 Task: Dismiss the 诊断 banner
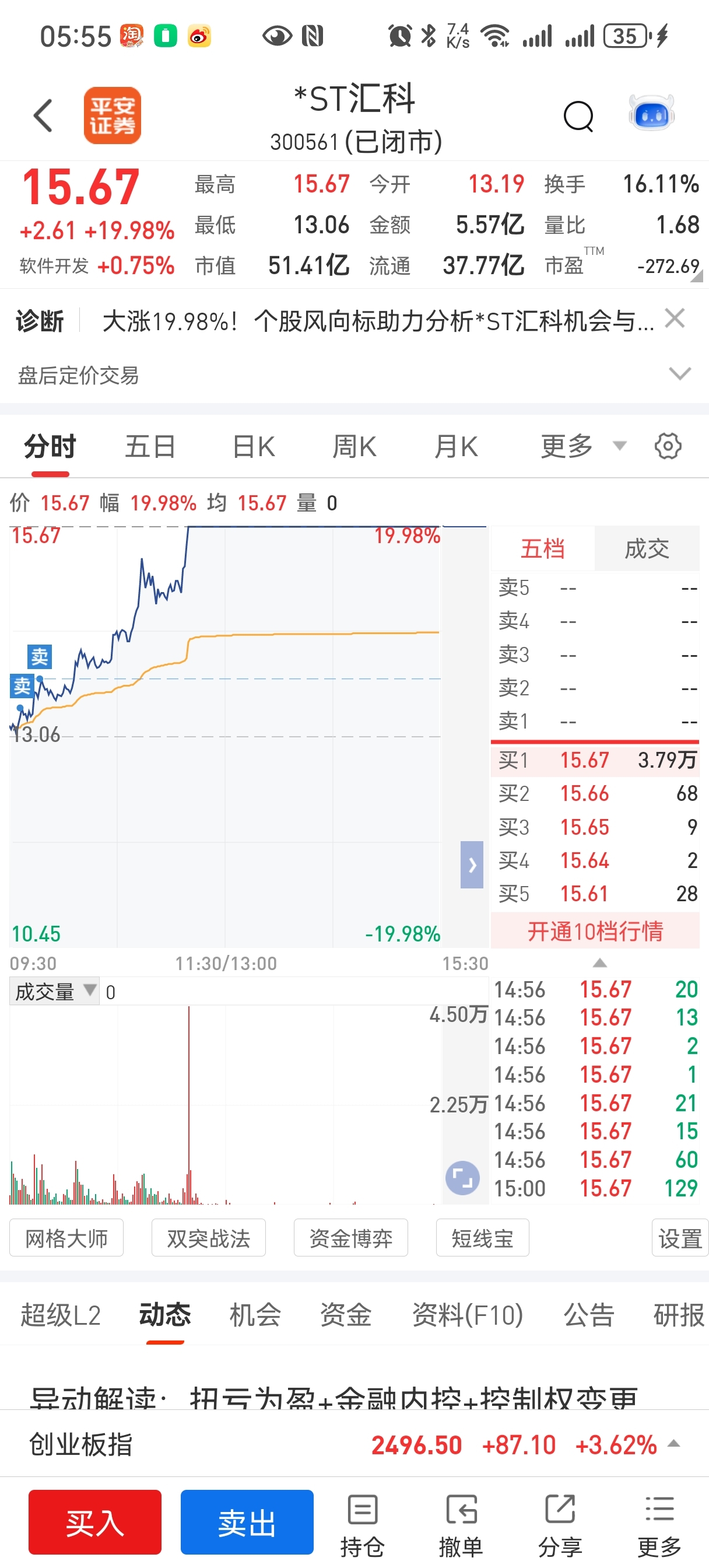[x=675, y=318]
